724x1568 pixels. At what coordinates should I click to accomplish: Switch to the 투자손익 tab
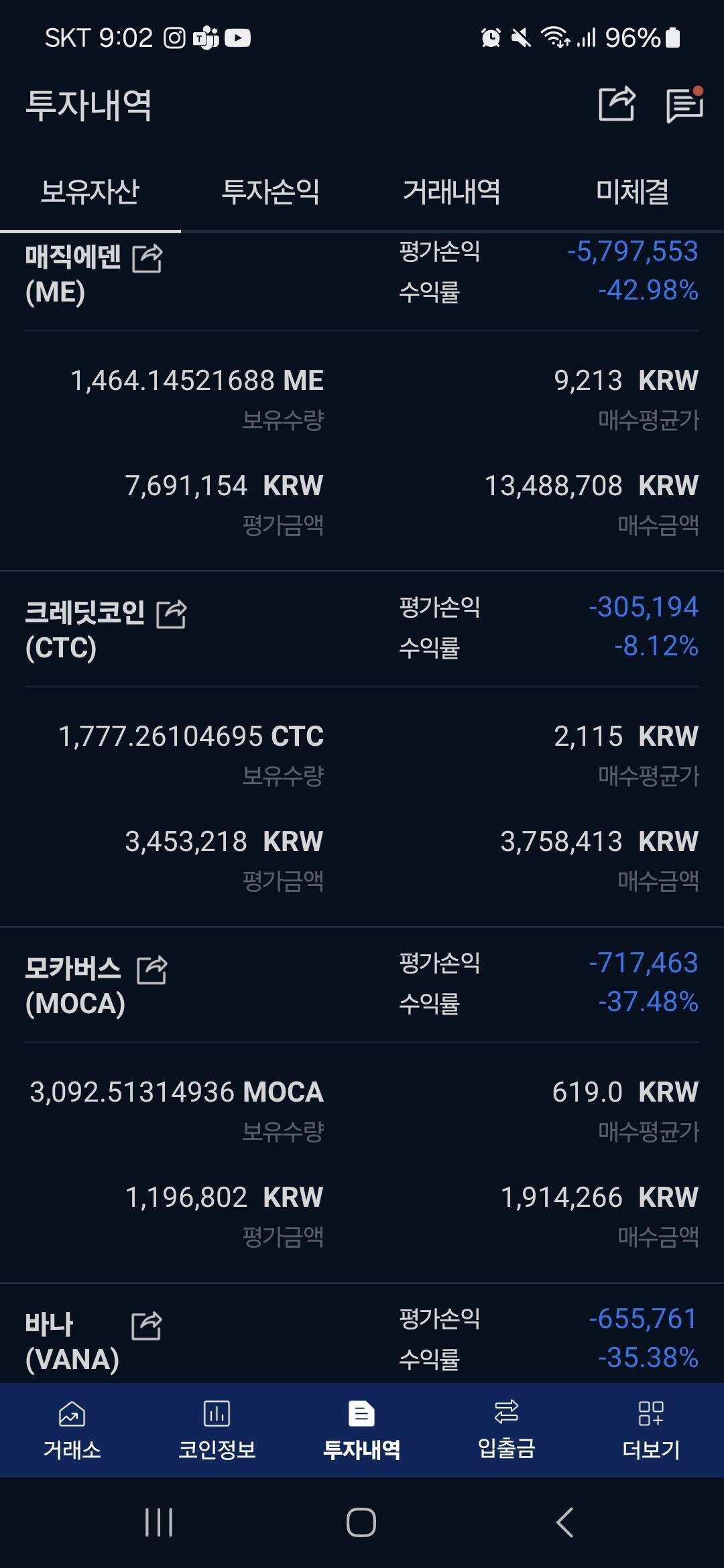tap(271, 192)
